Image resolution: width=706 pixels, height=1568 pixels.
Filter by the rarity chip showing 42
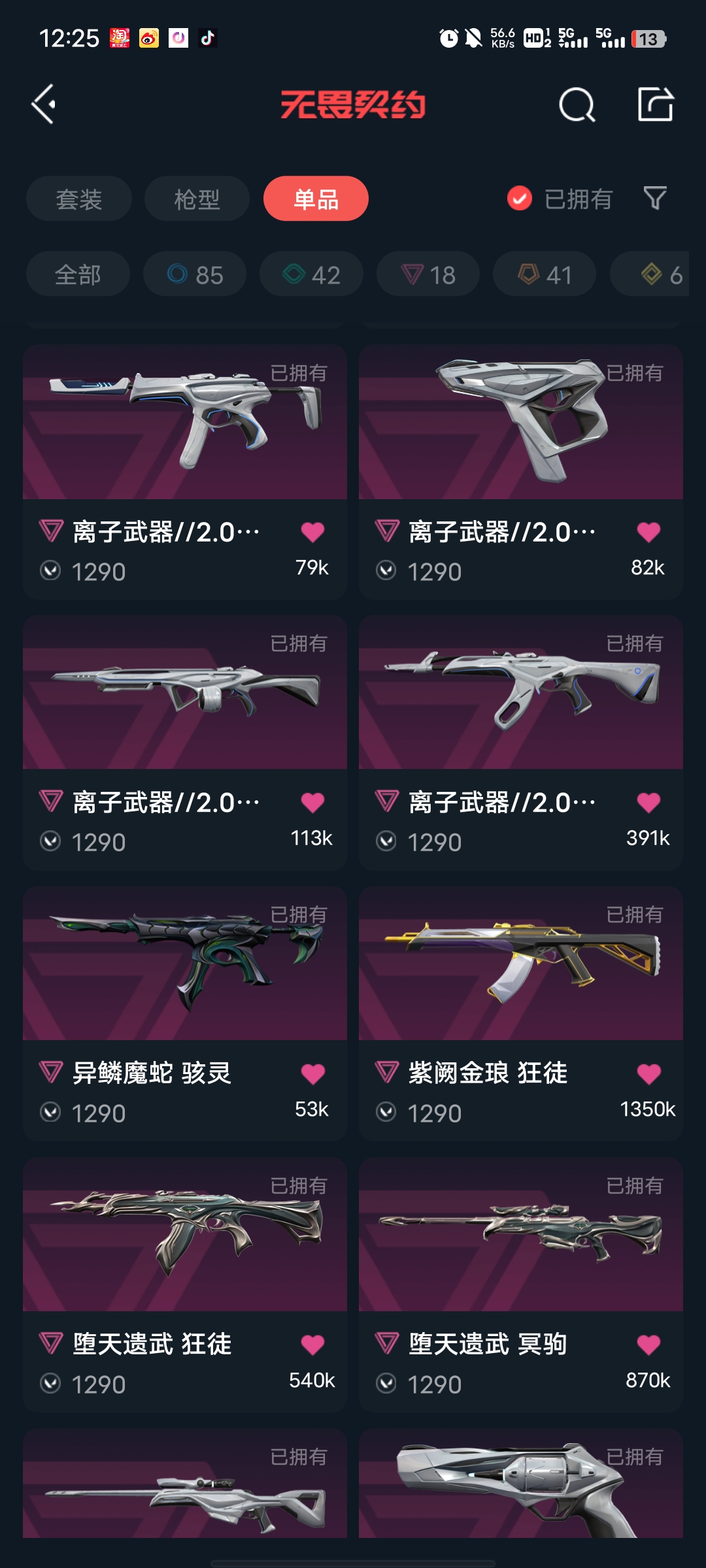click(311, 274)
